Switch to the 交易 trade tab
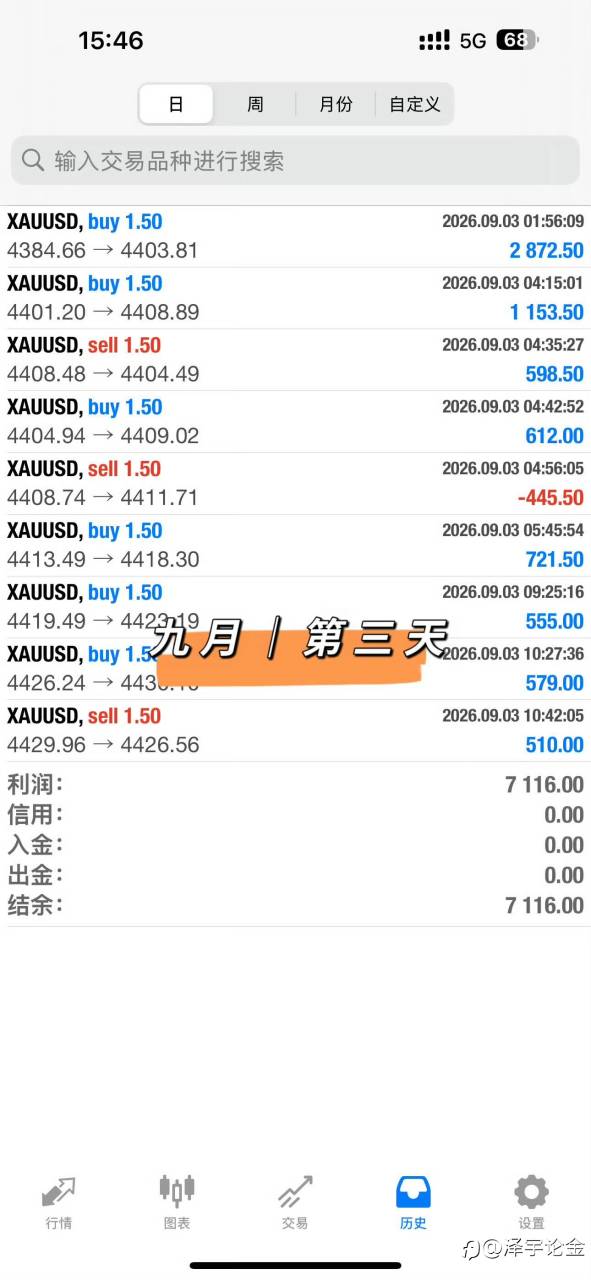 295,1203
